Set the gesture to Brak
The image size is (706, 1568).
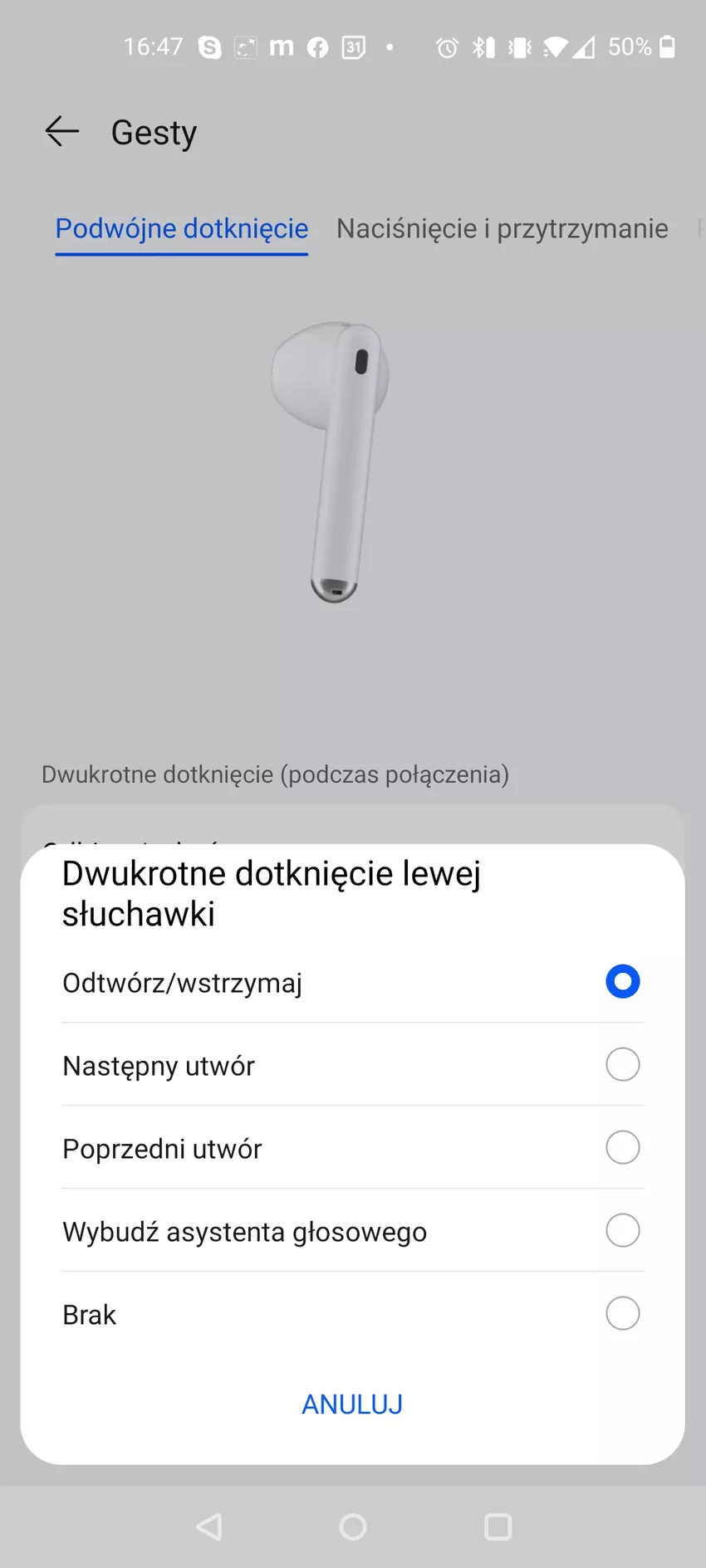[x=621, y=1313]
